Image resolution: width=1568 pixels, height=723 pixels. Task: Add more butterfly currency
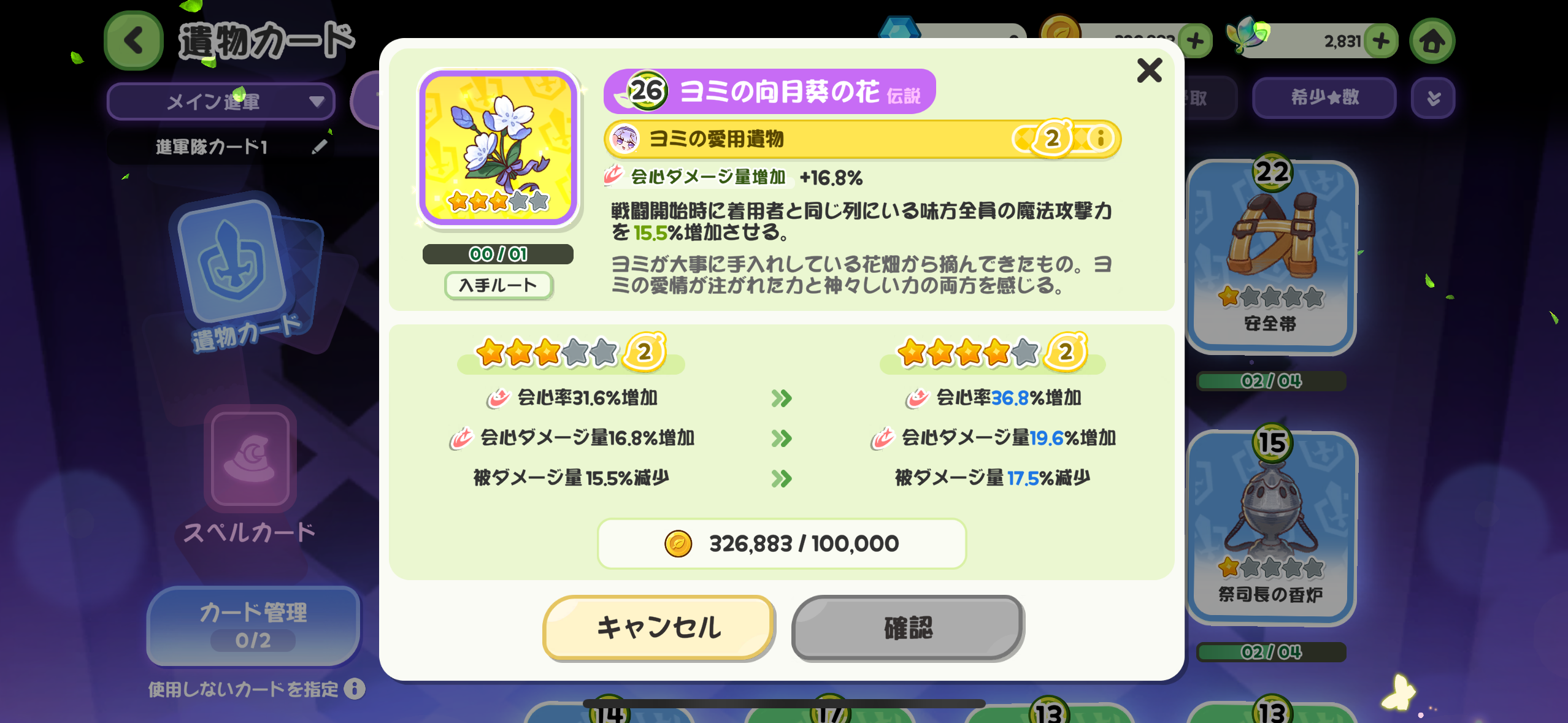click(x=1382, y=41)
